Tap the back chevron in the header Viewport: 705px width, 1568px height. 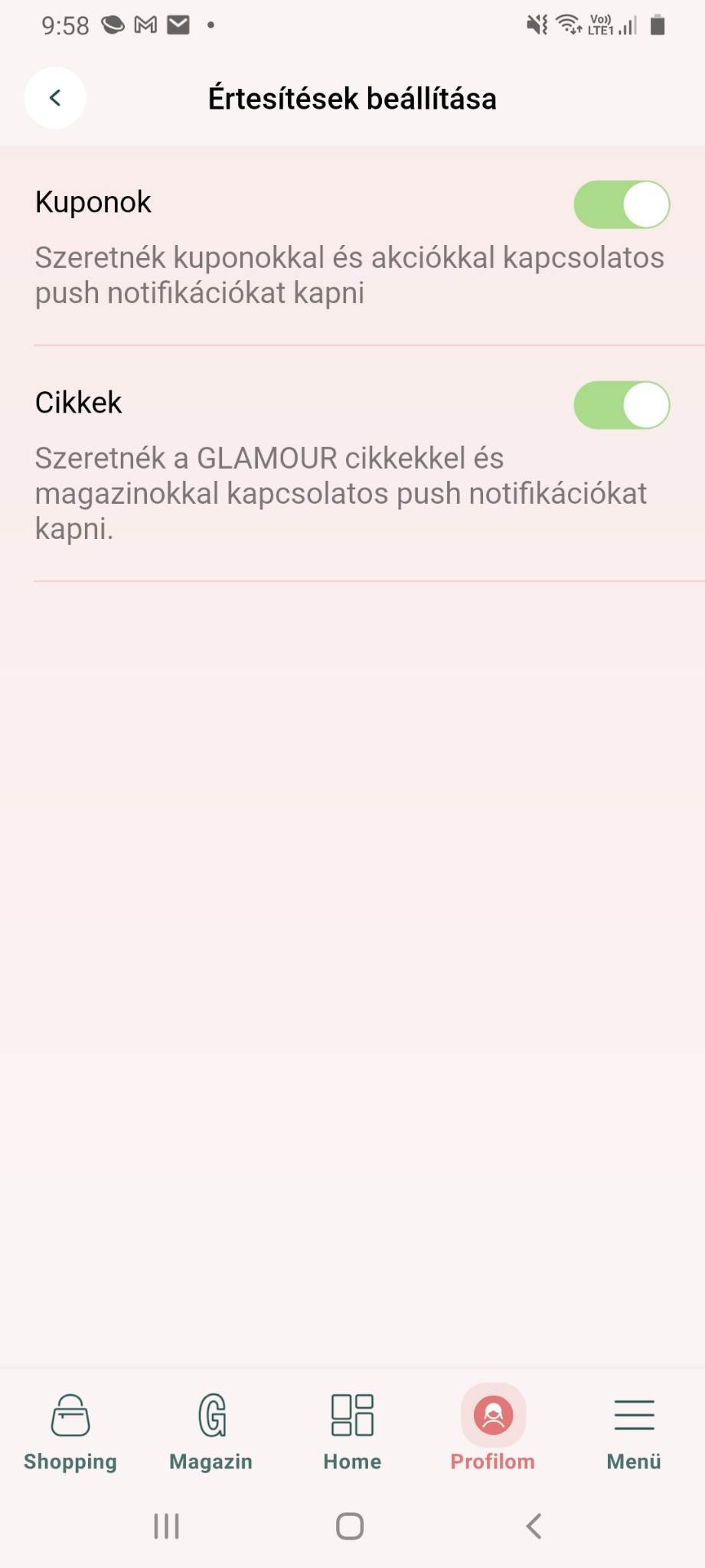click(x=55, y=98)
